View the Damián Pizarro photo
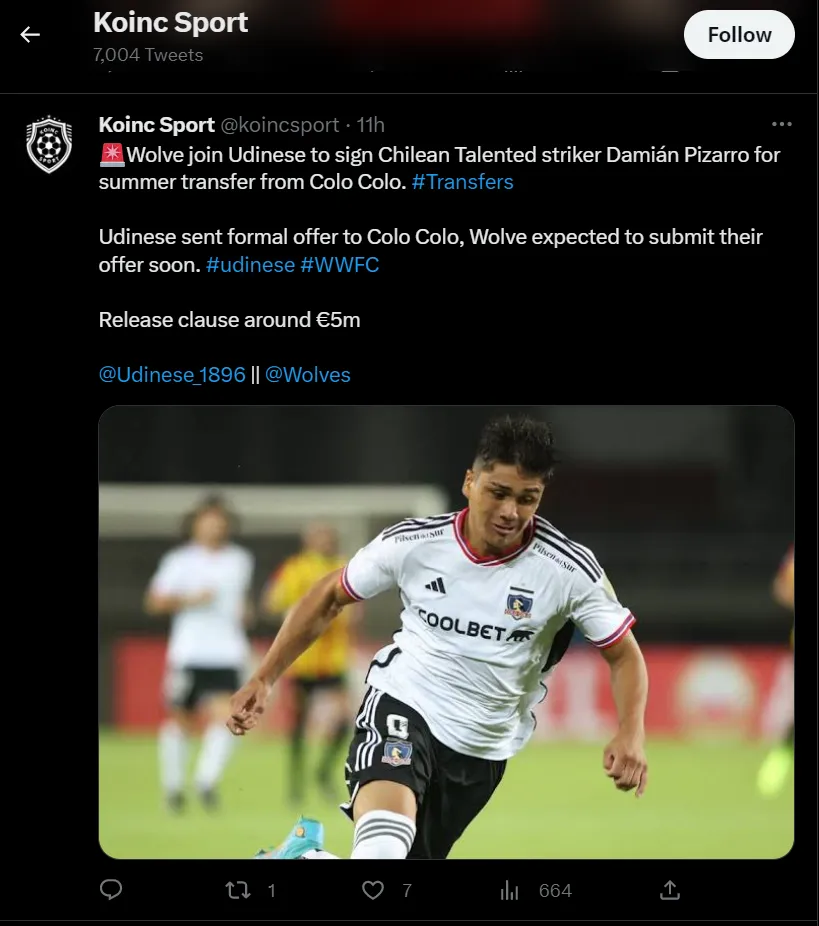819x926 pixels. 446,632
